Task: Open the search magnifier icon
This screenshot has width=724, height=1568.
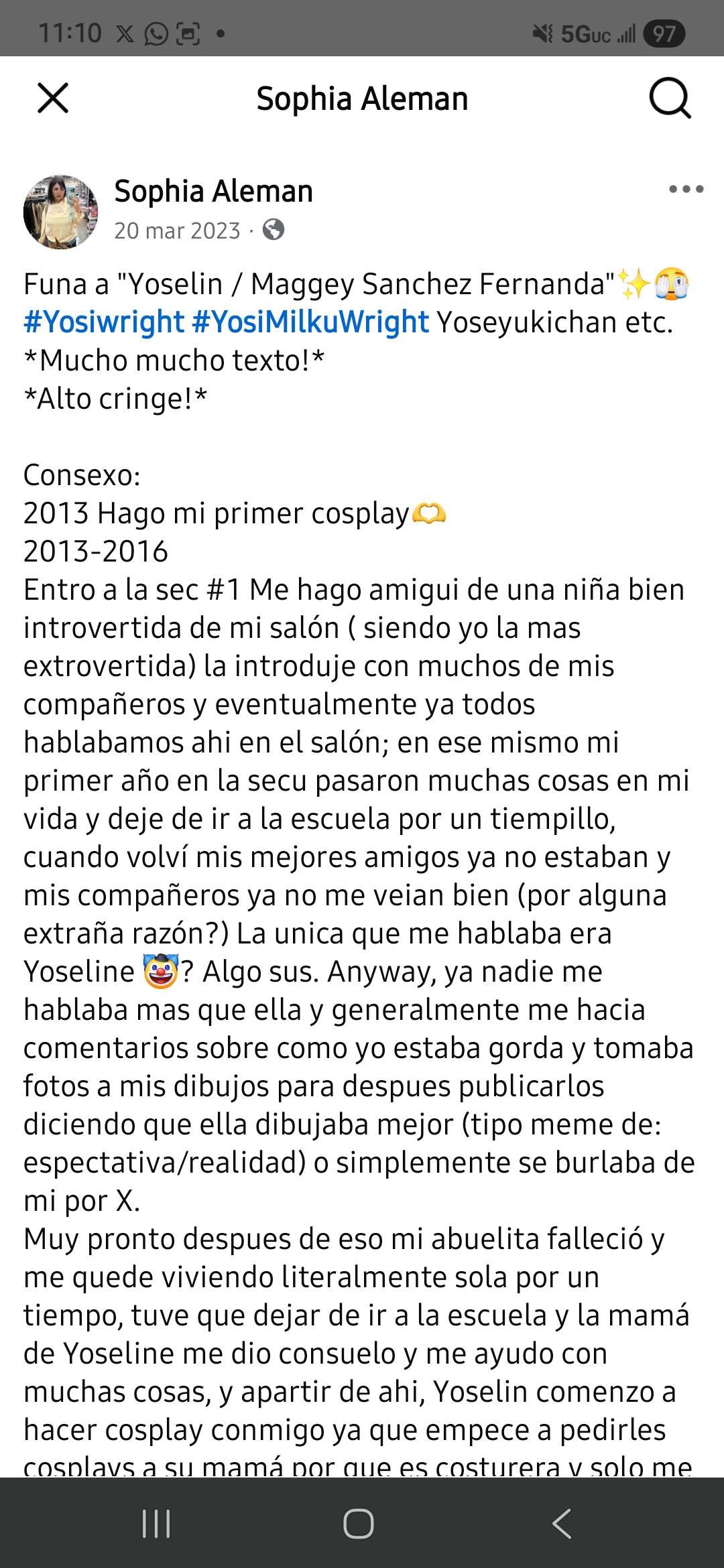Action: click(670, 99)
